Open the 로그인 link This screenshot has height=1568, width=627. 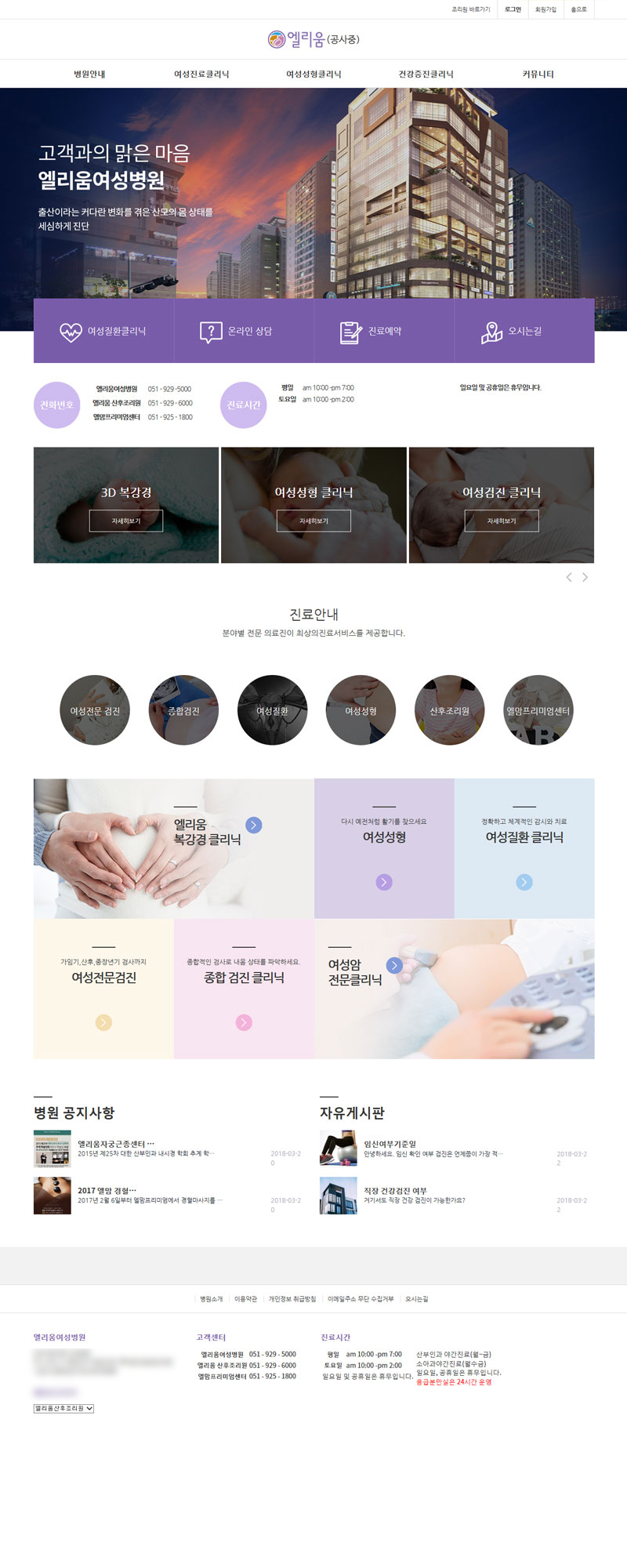513,9
